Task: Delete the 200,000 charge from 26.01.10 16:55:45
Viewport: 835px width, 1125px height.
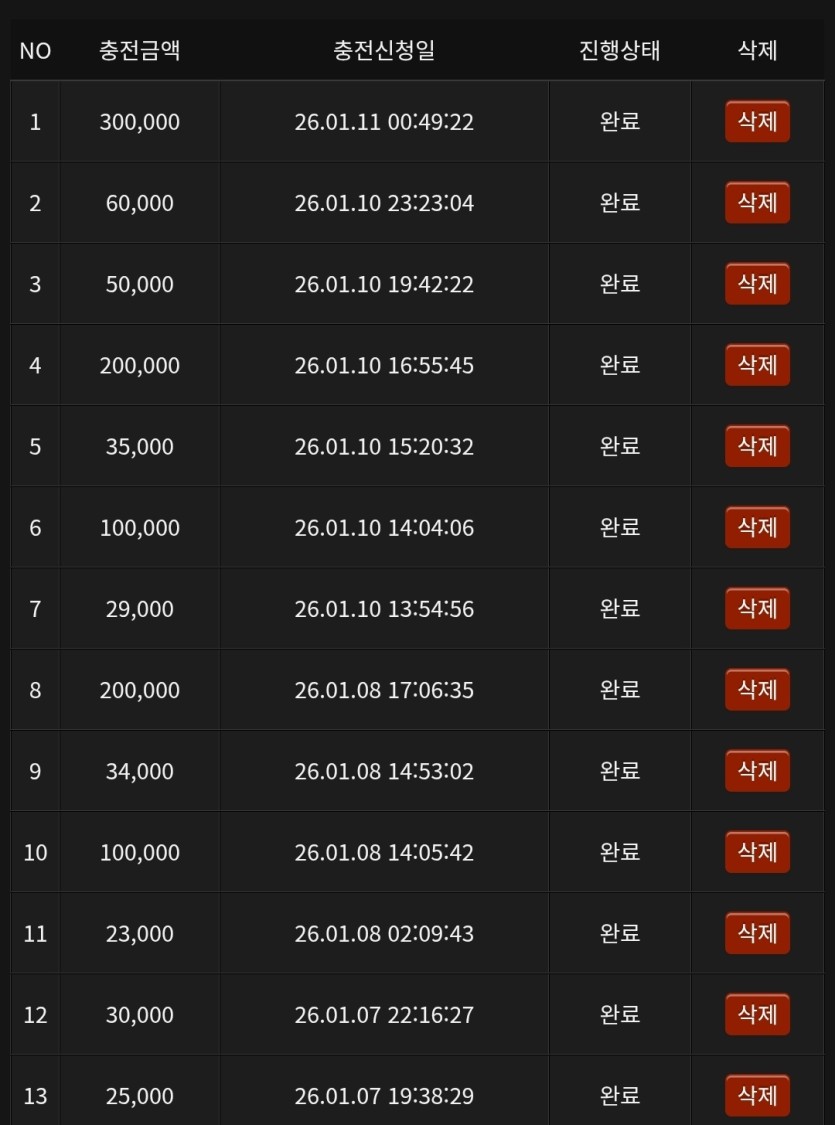Action: 757,365
